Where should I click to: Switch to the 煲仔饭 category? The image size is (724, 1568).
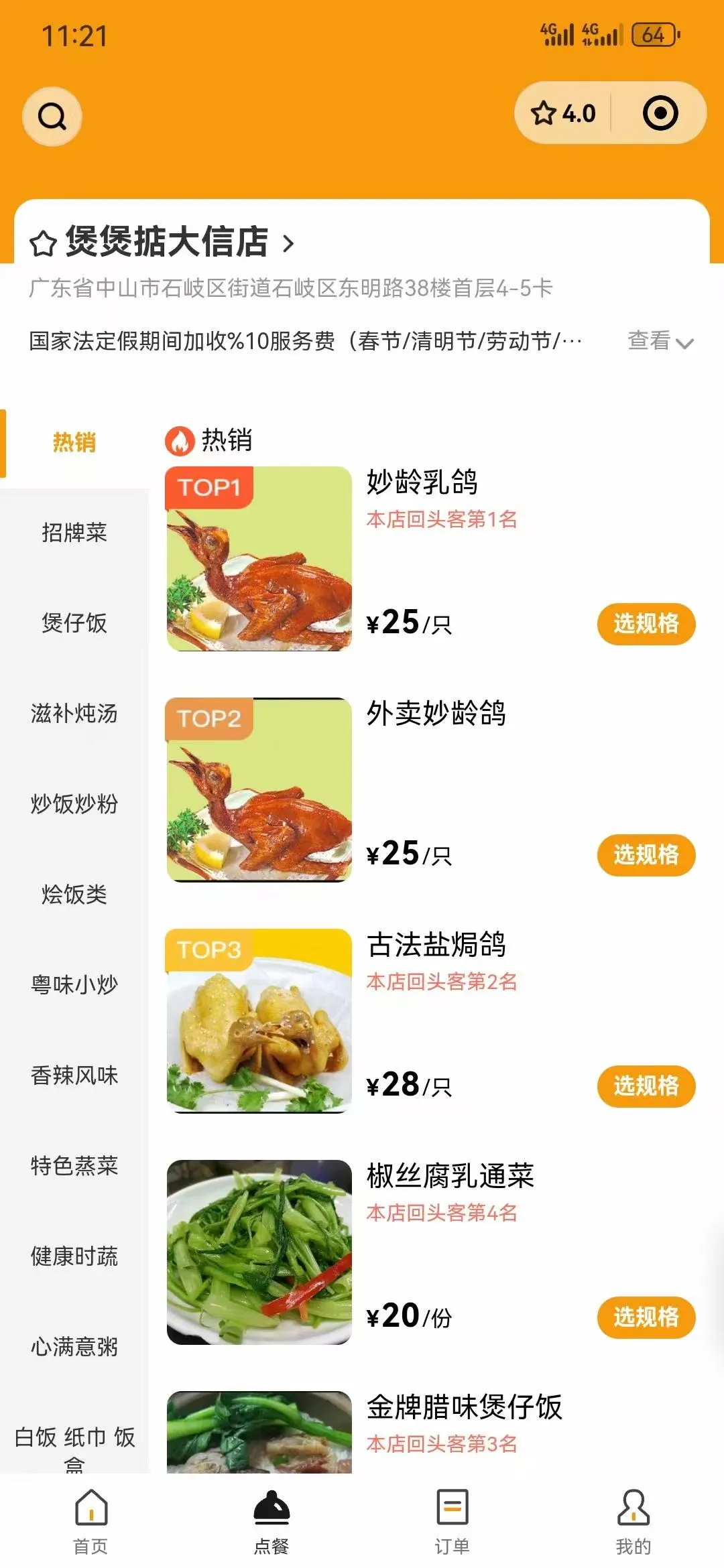(74, 623)
